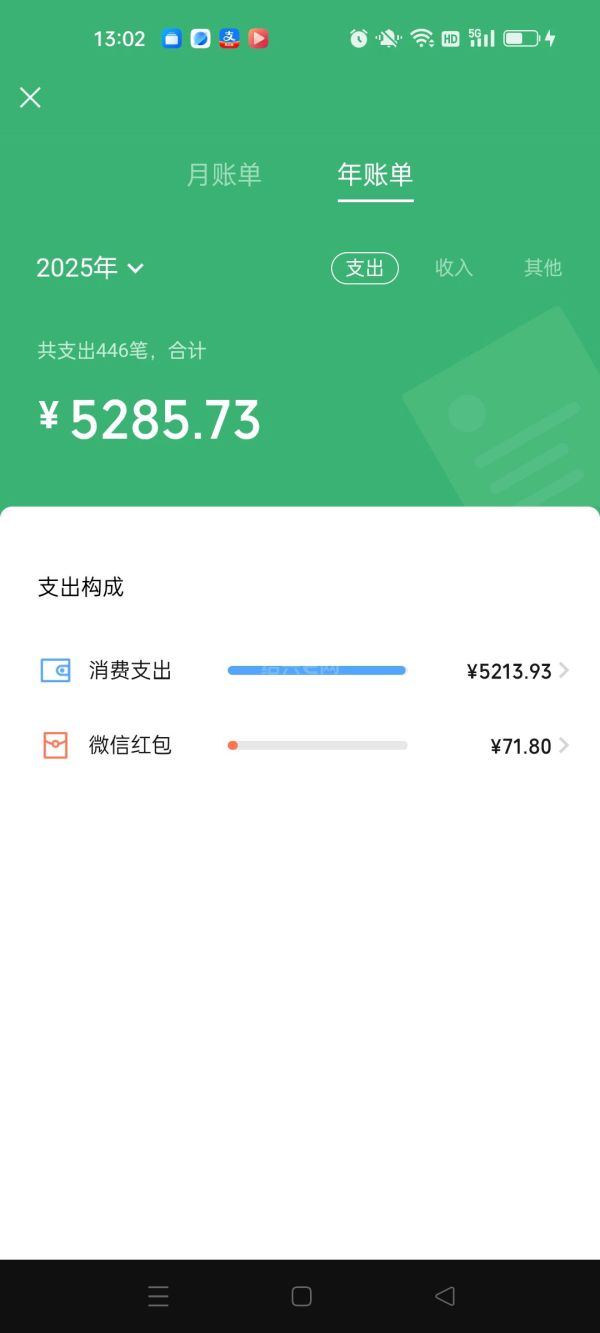Open the 2025年 year dropdown
Screen dimensions: 600x1333
90,268
